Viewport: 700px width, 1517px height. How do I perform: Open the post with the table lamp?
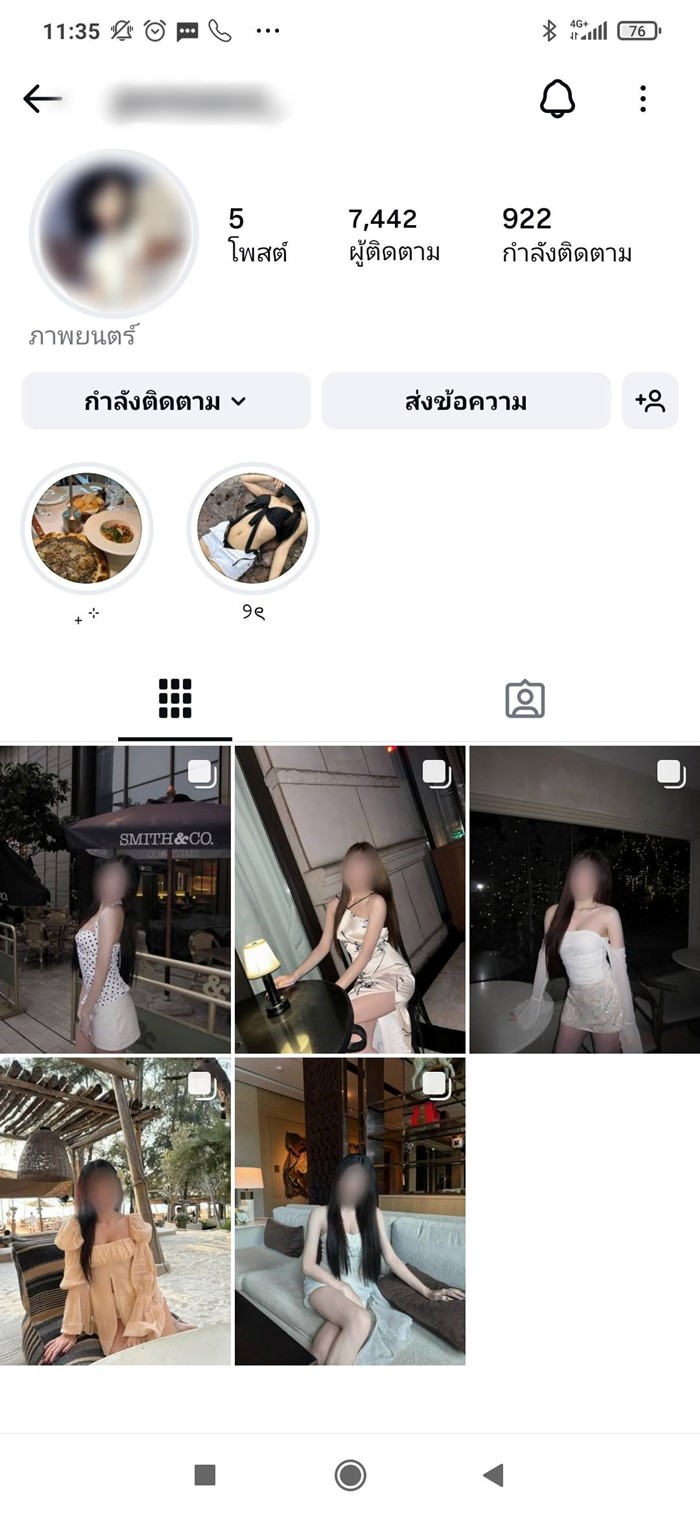pyautogui.click(x=350, y=899)
